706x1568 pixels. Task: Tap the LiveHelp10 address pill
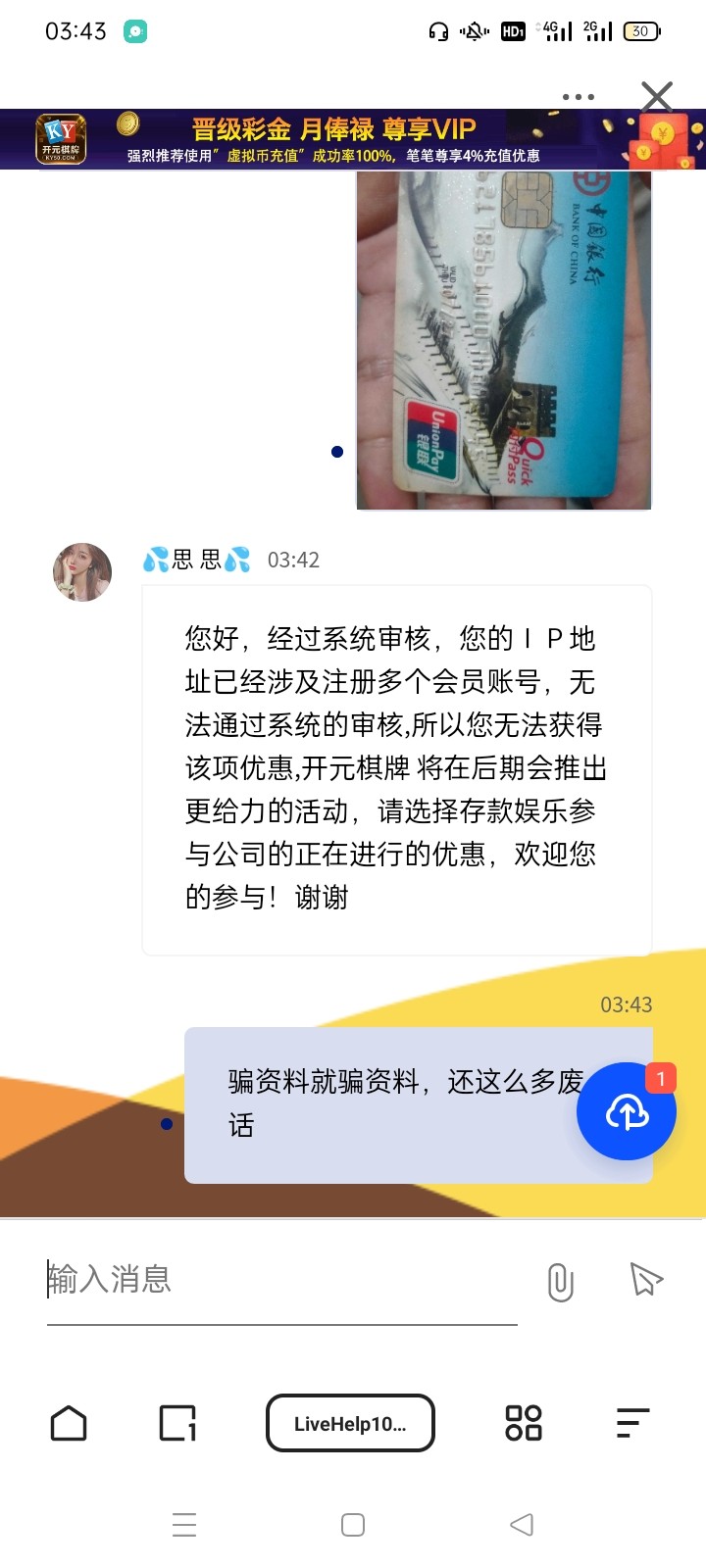350,1423
